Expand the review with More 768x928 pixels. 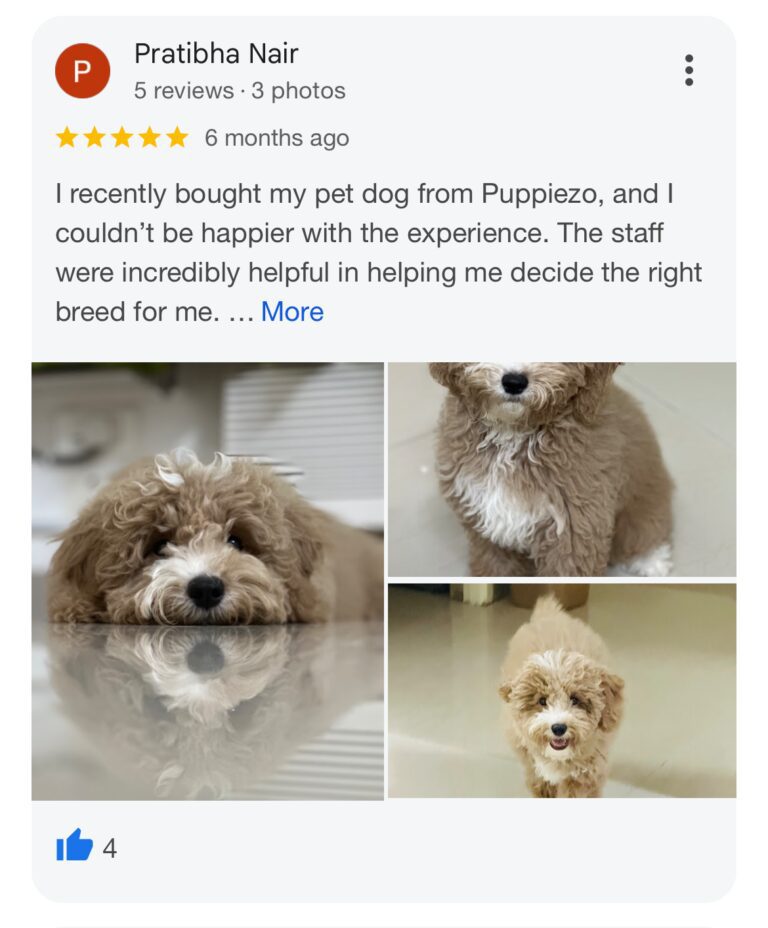point(292,312)
